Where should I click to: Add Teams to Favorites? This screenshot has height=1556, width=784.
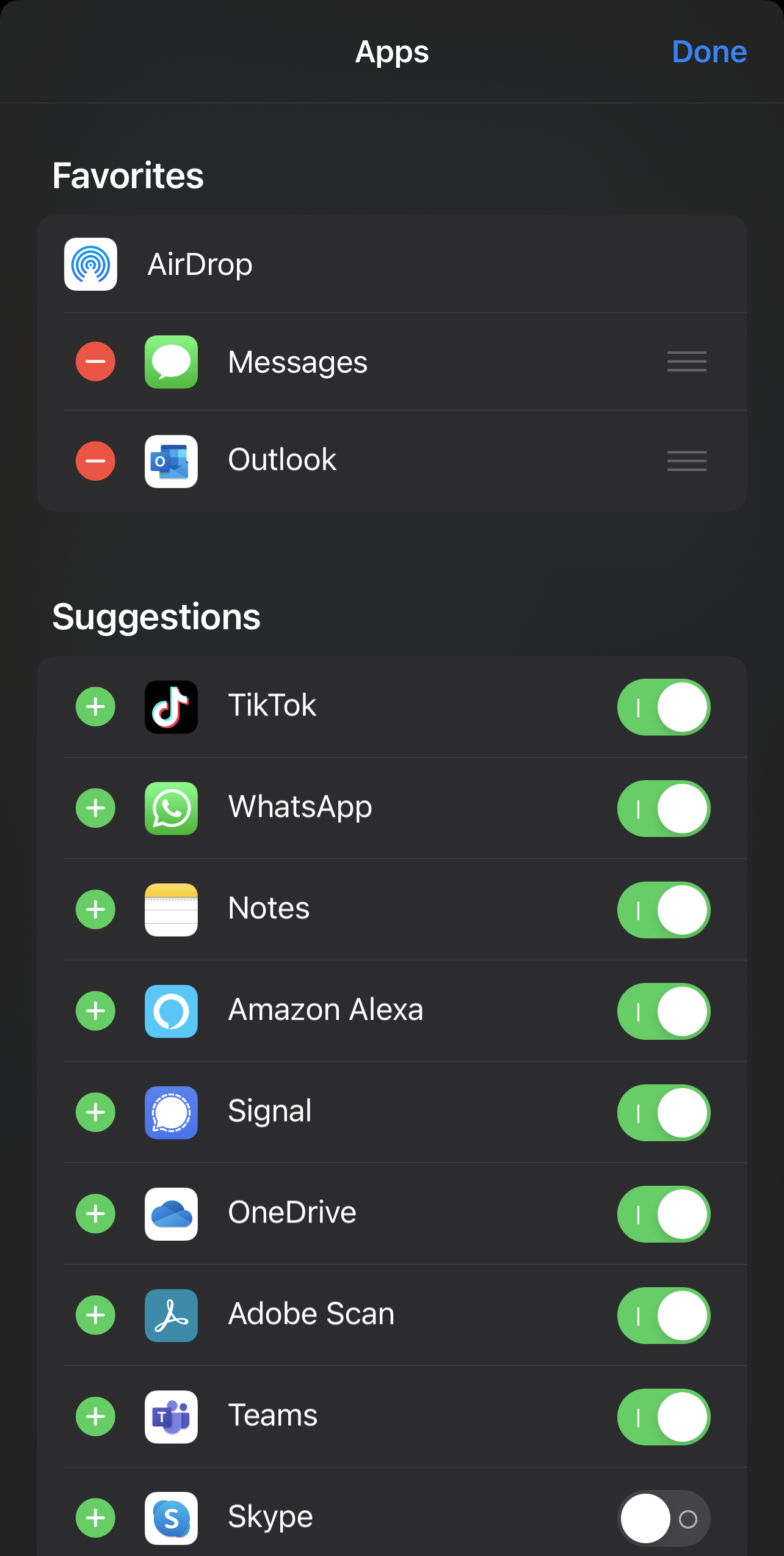point(95,1417)
